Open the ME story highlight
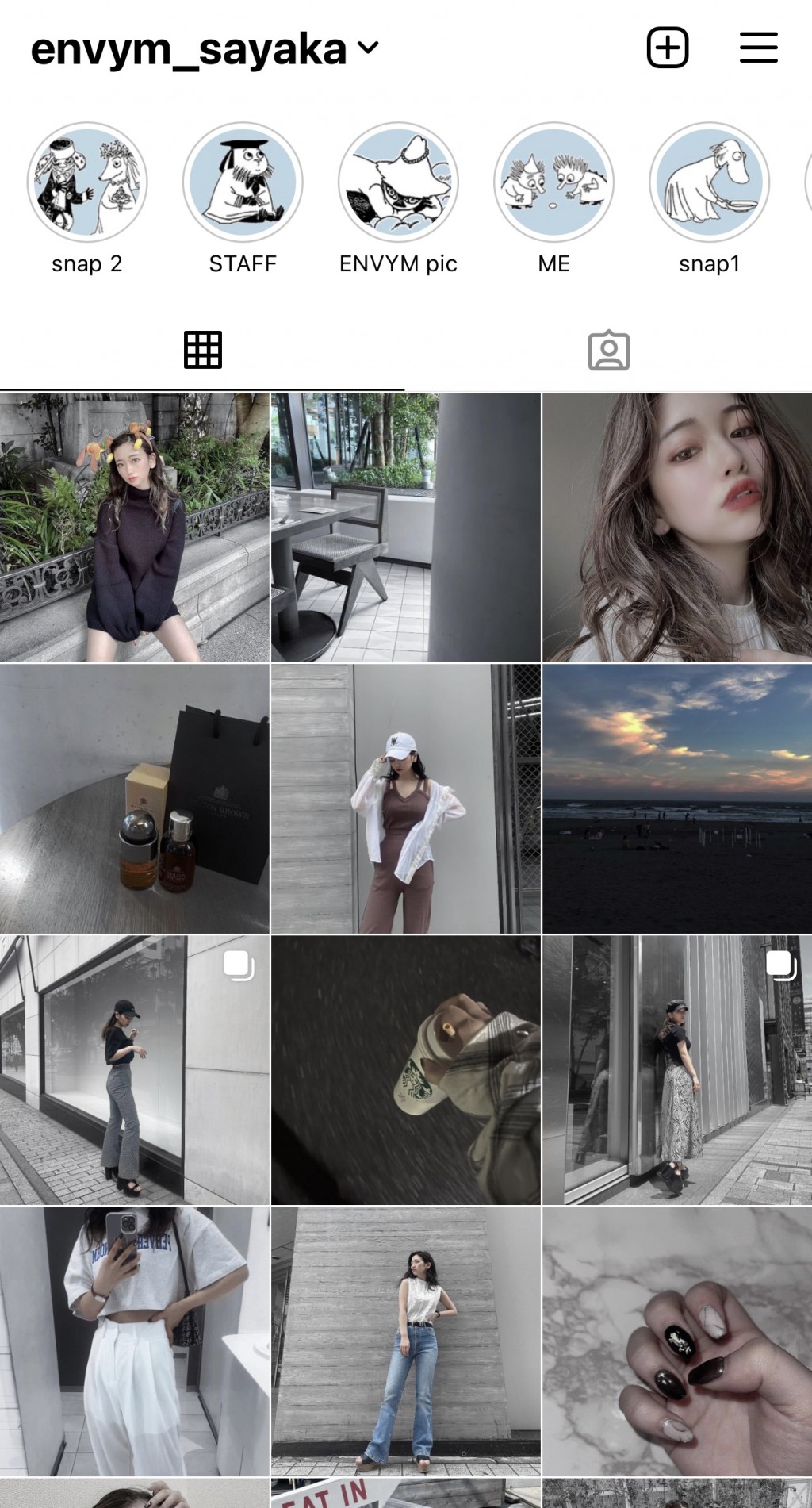The height and width of the screenshot is (1508, 812). 553,182
